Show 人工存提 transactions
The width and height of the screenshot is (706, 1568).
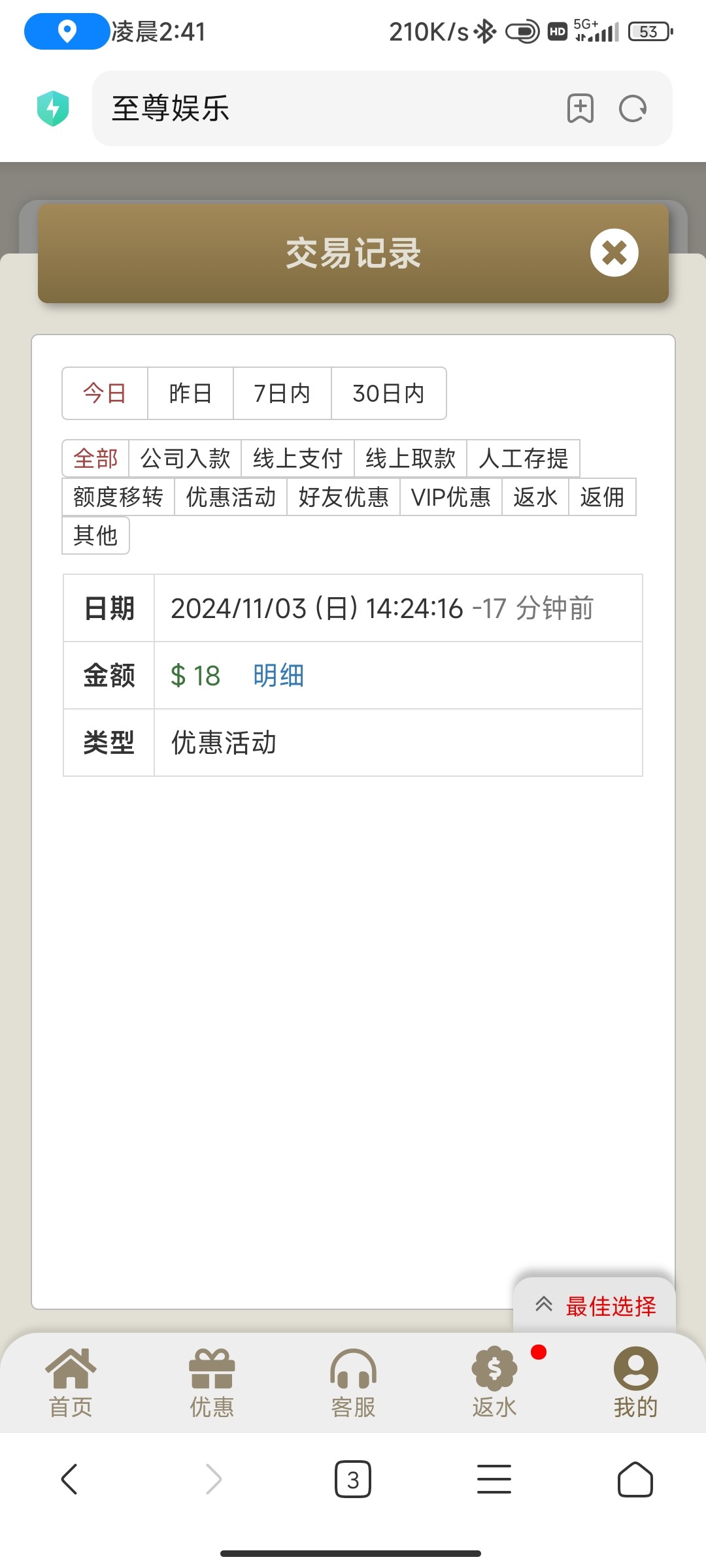pyautogui.click(x=523, y=459)
